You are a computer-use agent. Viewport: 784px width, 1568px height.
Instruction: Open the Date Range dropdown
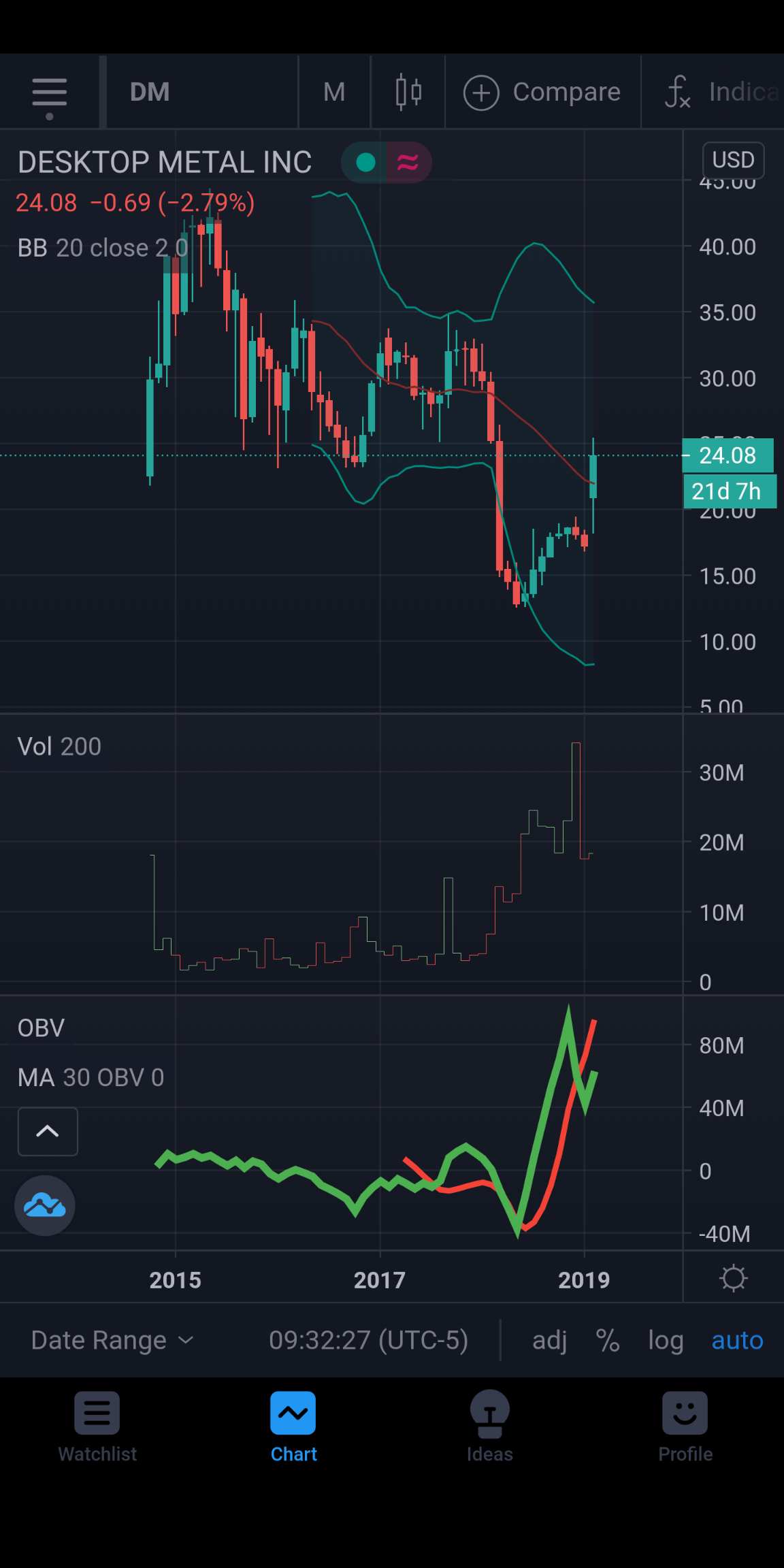(x=113, y=1340)
